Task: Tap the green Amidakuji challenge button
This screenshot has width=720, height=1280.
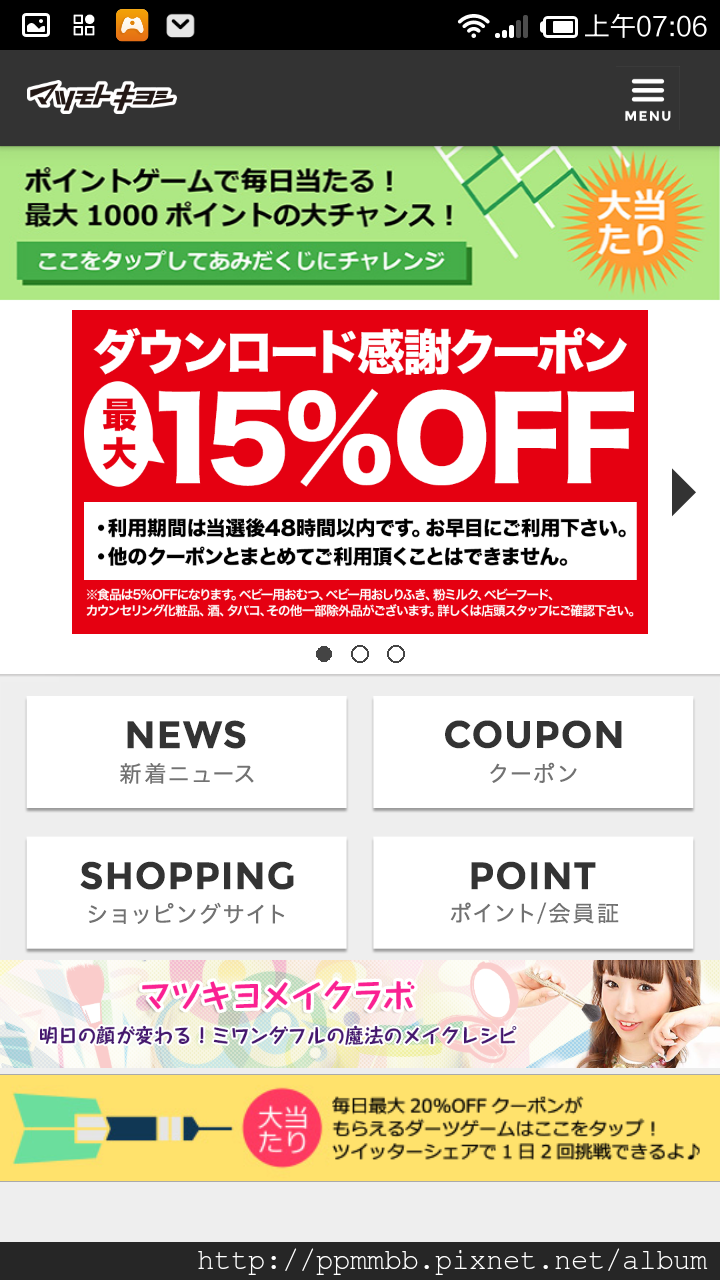Action: [x=244, y=262]
